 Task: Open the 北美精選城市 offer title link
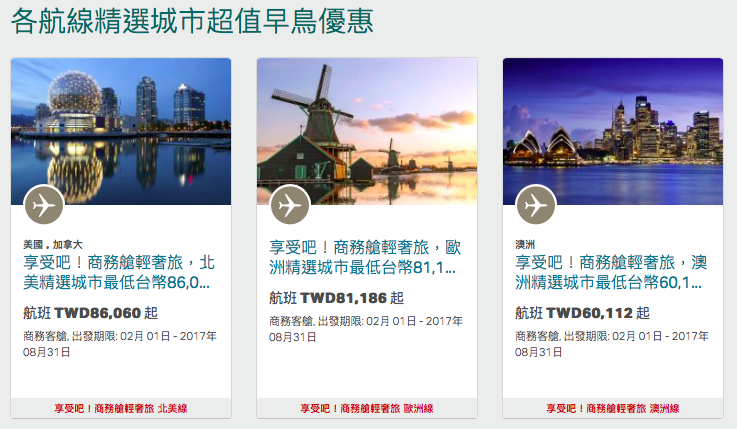coord(120,272)
